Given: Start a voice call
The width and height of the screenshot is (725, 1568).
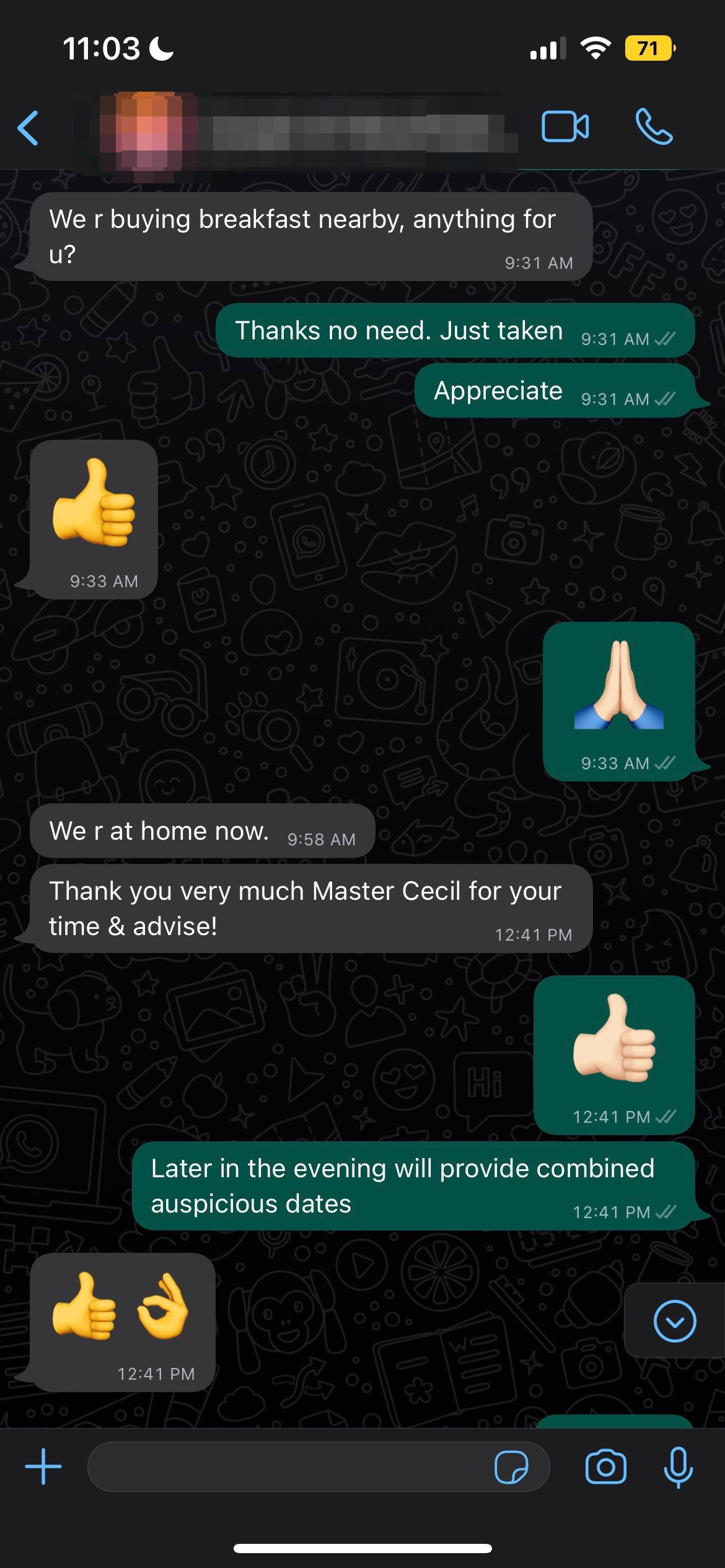Looking at the screenshot, I should 654,127.
